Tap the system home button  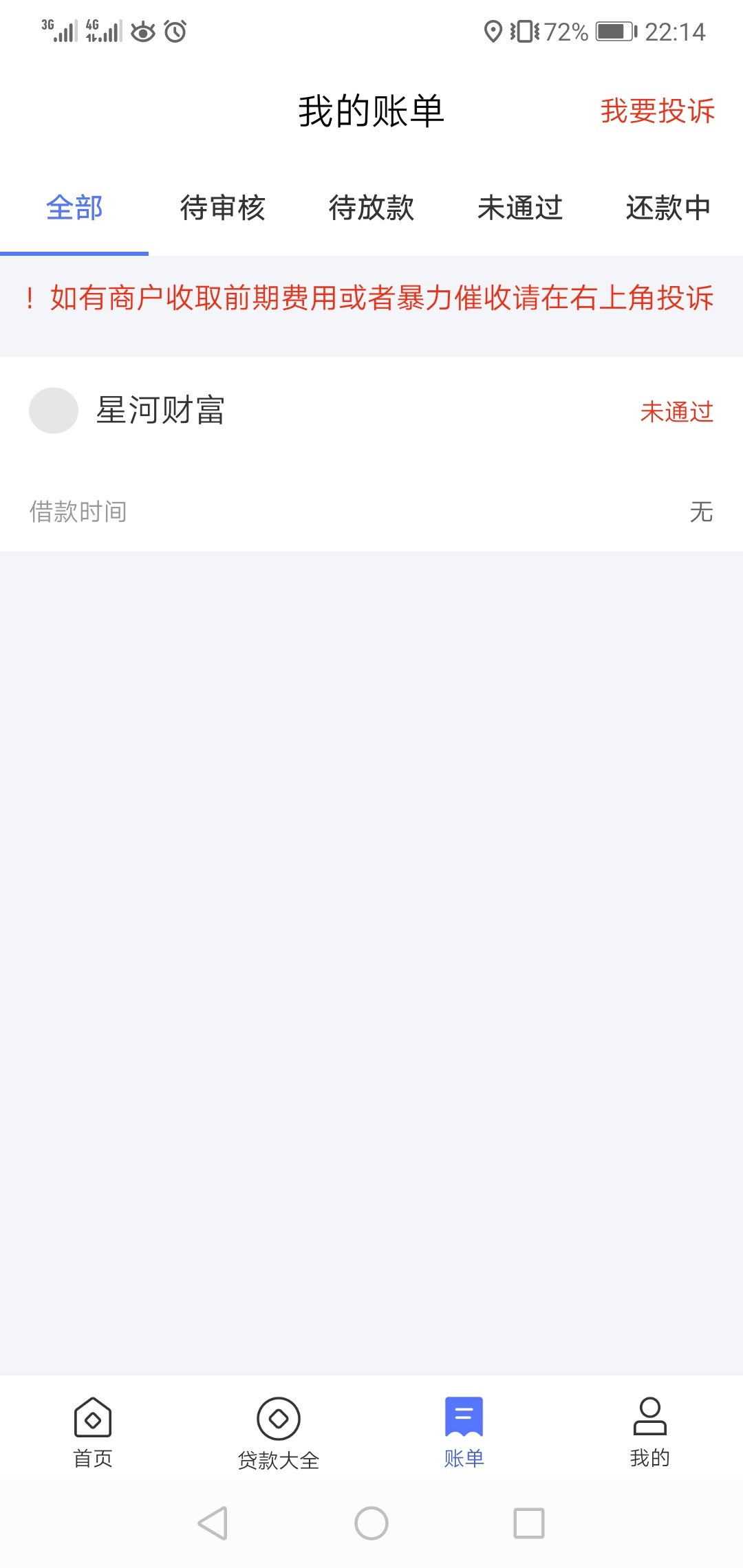[371, 1523]
